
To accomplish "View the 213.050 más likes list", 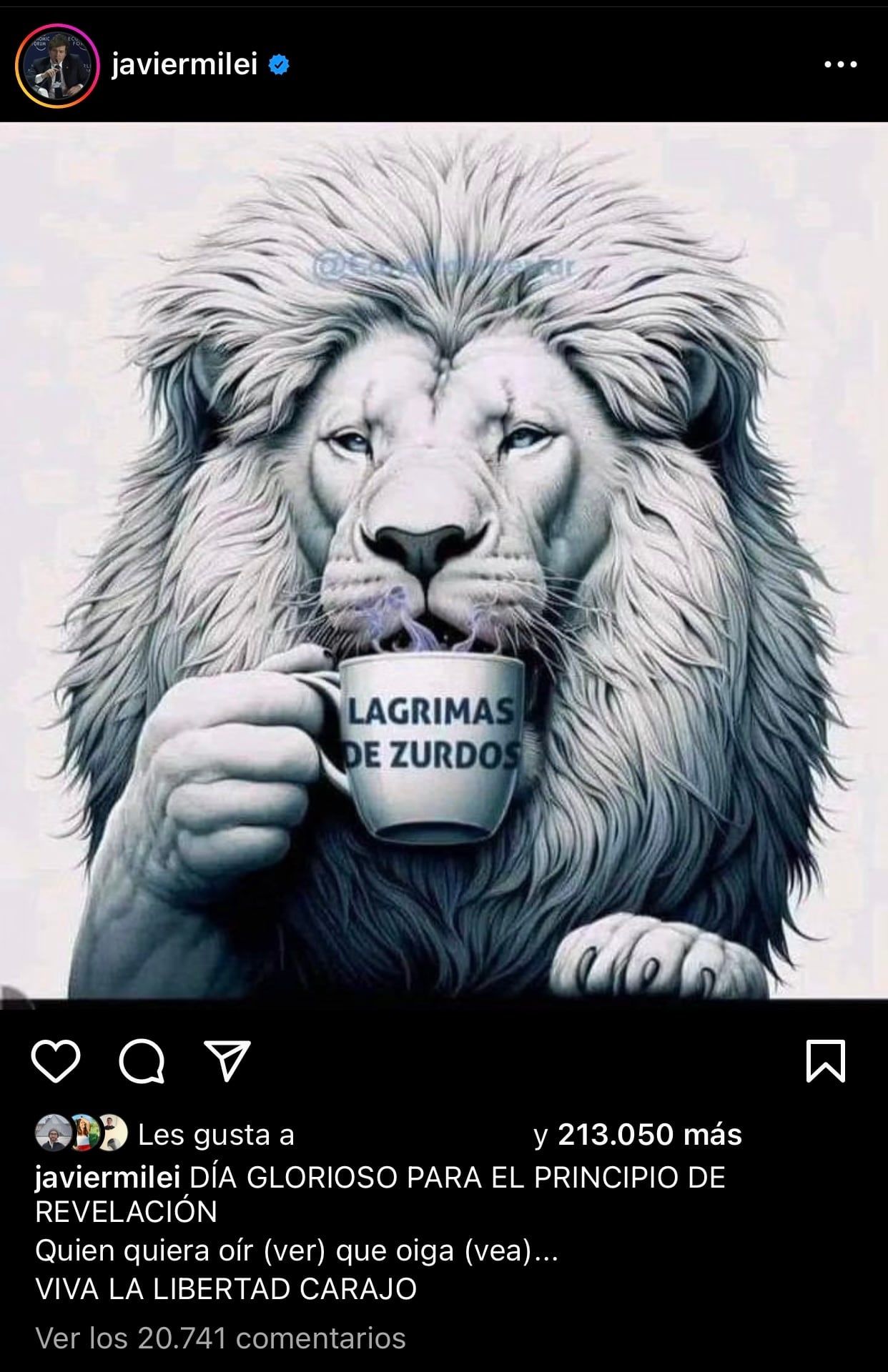I will click(x=649, y=1135).
